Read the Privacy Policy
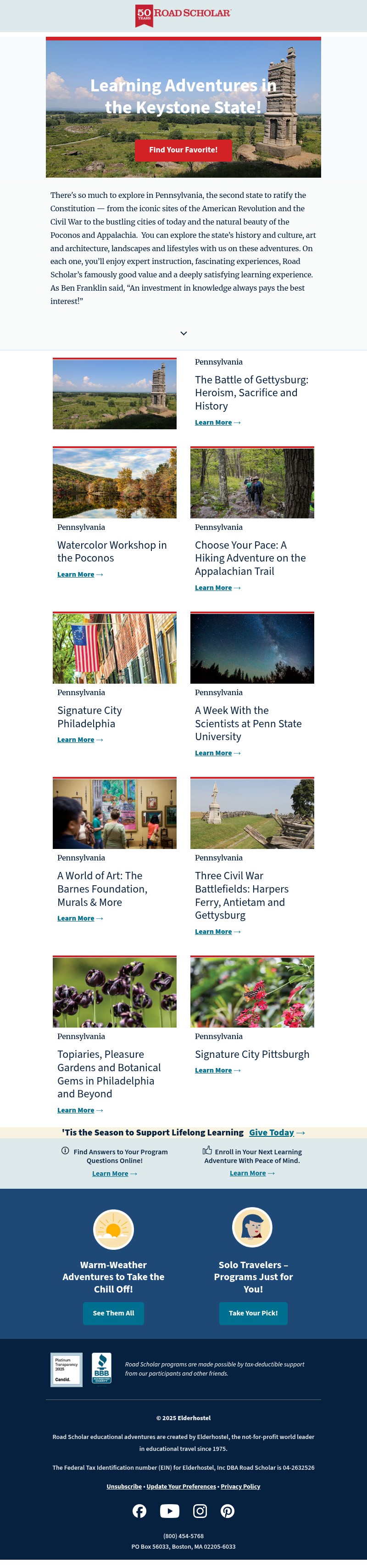Screen dimensions: 367x1568 pyautogui.click(x=240, y=1486)
